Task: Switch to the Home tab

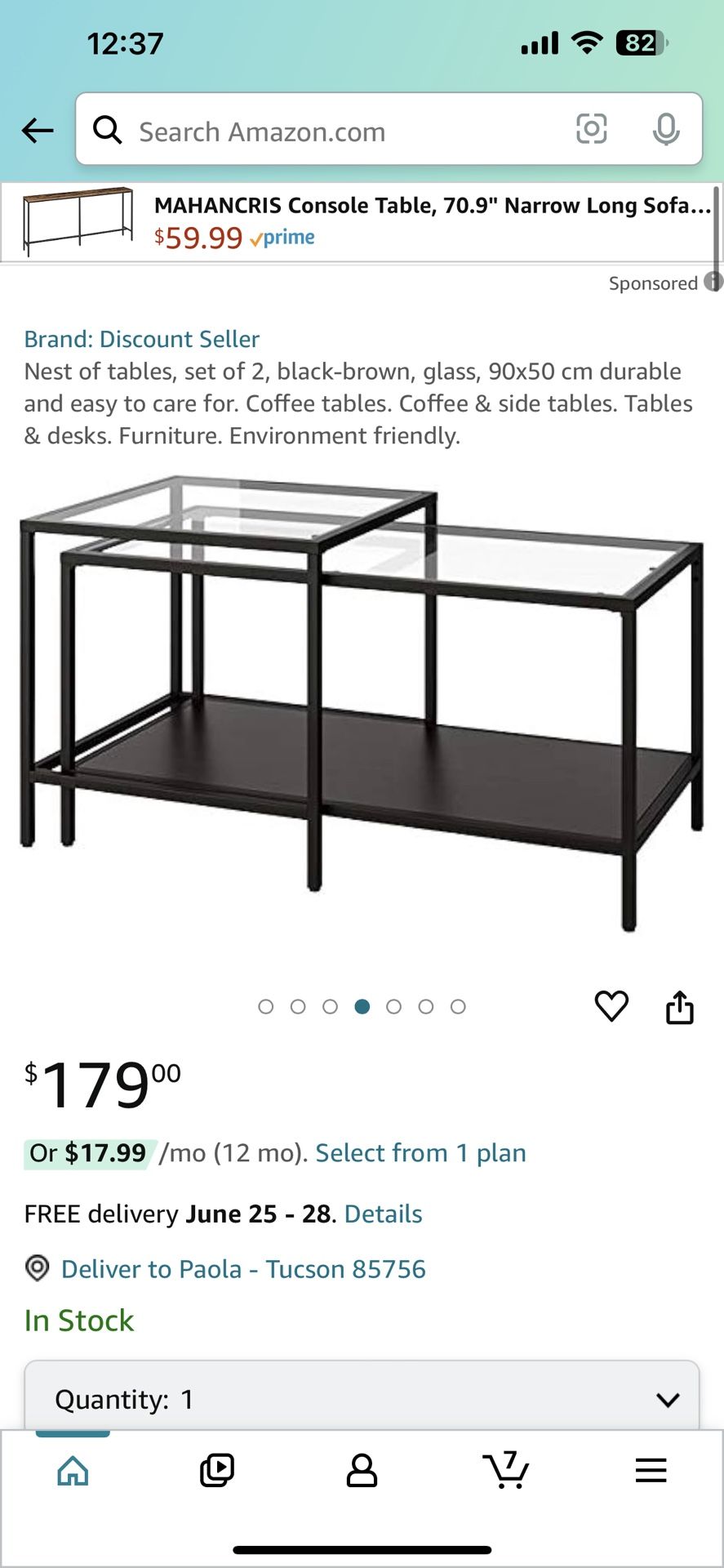Action: point(73,1471)
